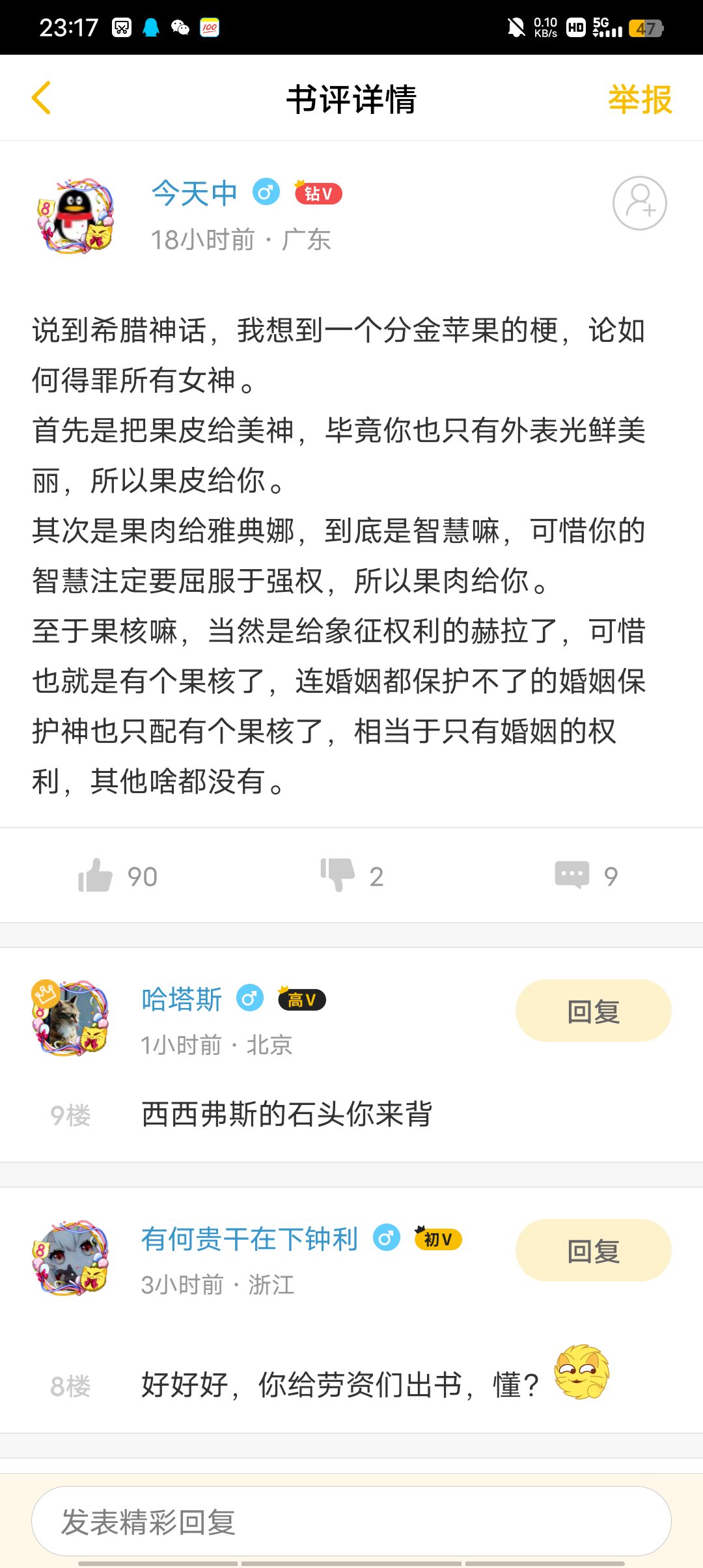Go back from book review details
Image resolution: width=703 pixels, height=1568 pixels.
pyautogui.click(x=42, y=98)
